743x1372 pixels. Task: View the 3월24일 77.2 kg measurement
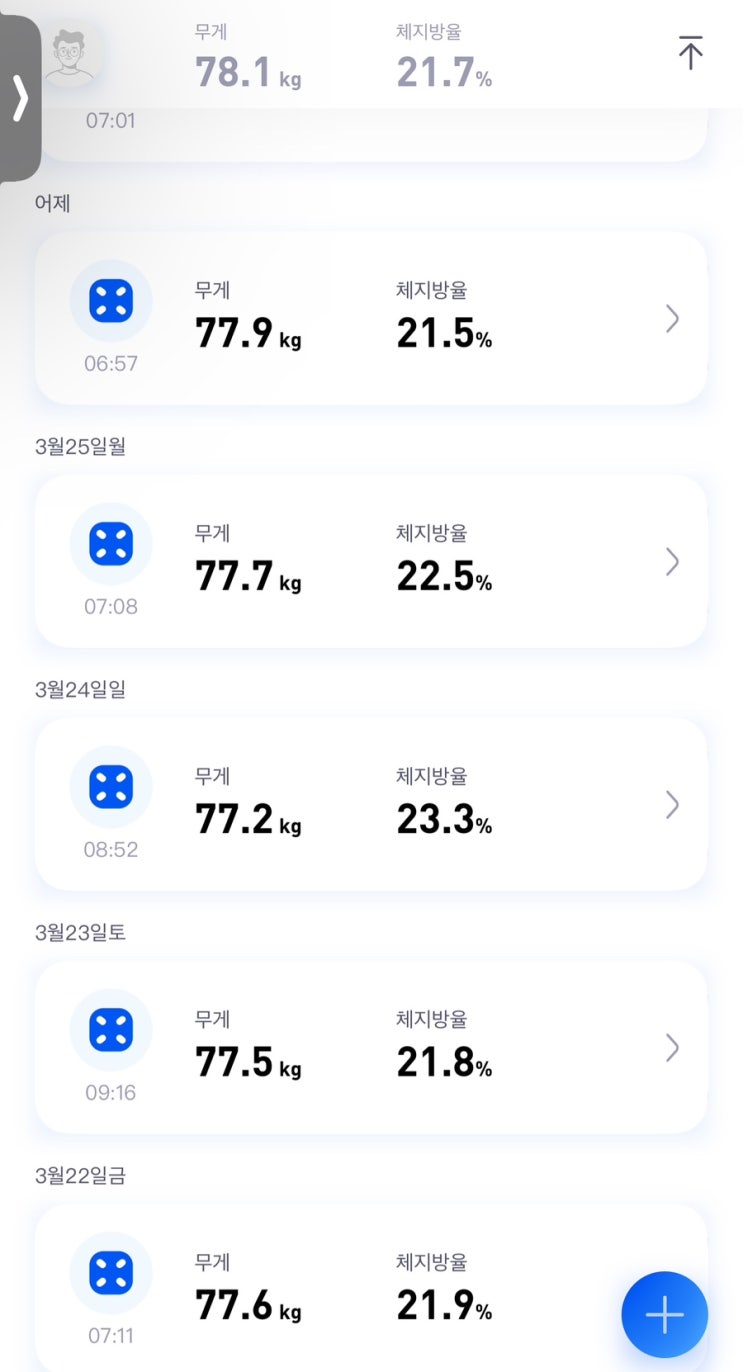[371, 804]
